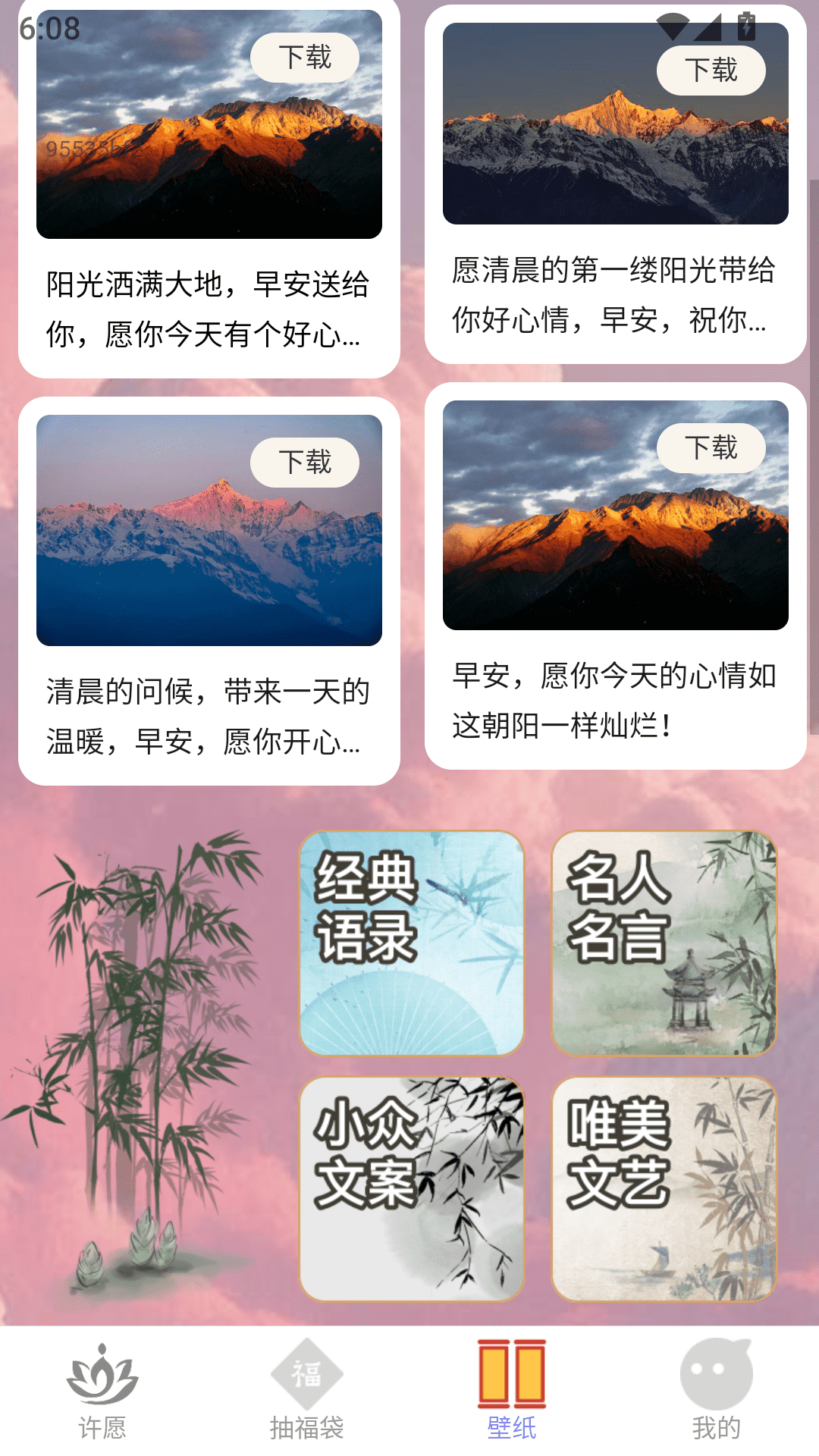Tap the Wi-Fi icon in the status bar
Screen dimensions: 819x1456
tap(673, 25)
